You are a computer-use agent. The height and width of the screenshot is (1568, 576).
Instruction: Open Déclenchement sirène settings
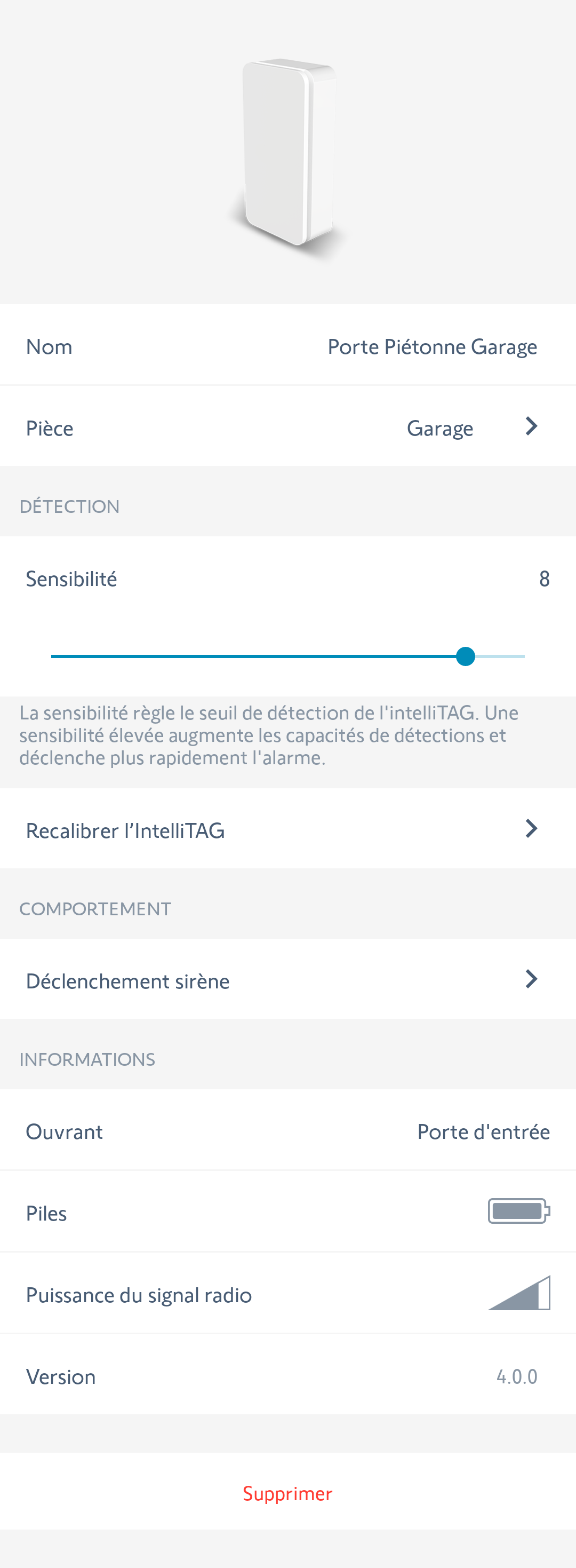287,980
